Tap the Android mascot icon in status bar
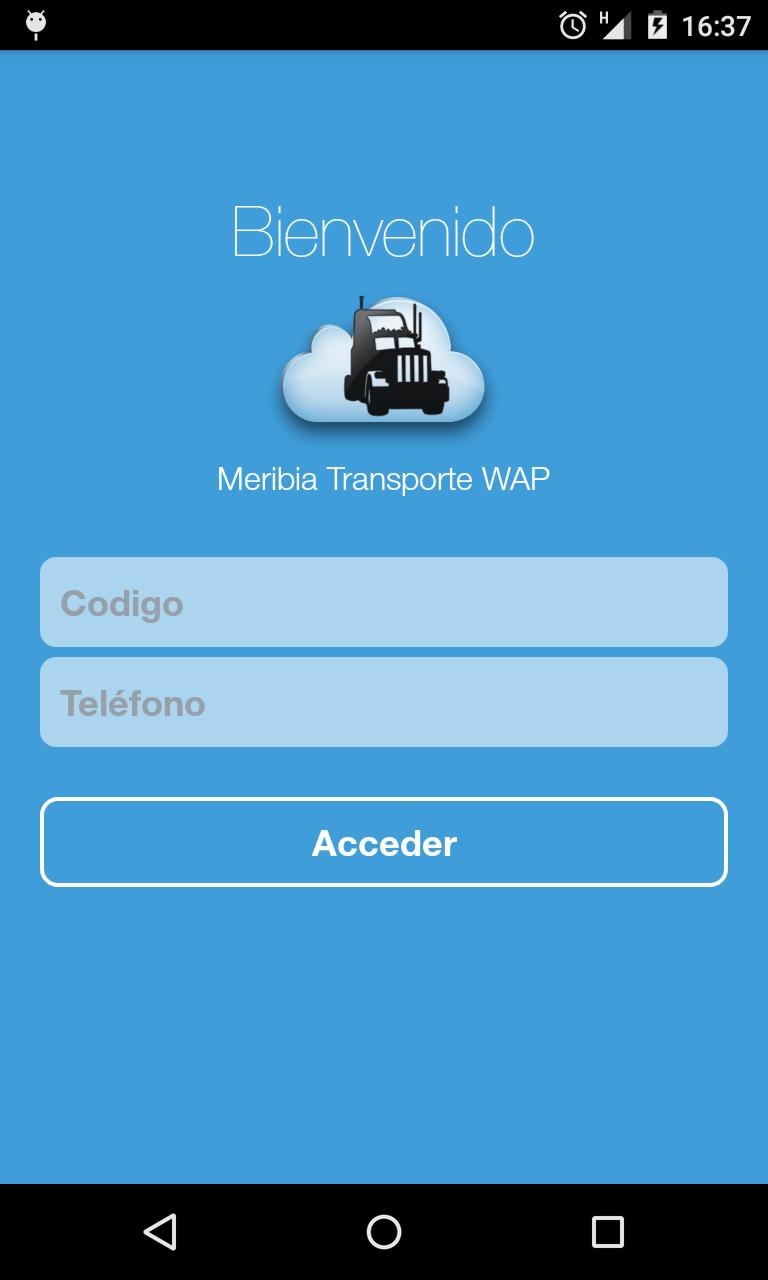This screenshot has height=1280, width=768. (x=36, y=24)
